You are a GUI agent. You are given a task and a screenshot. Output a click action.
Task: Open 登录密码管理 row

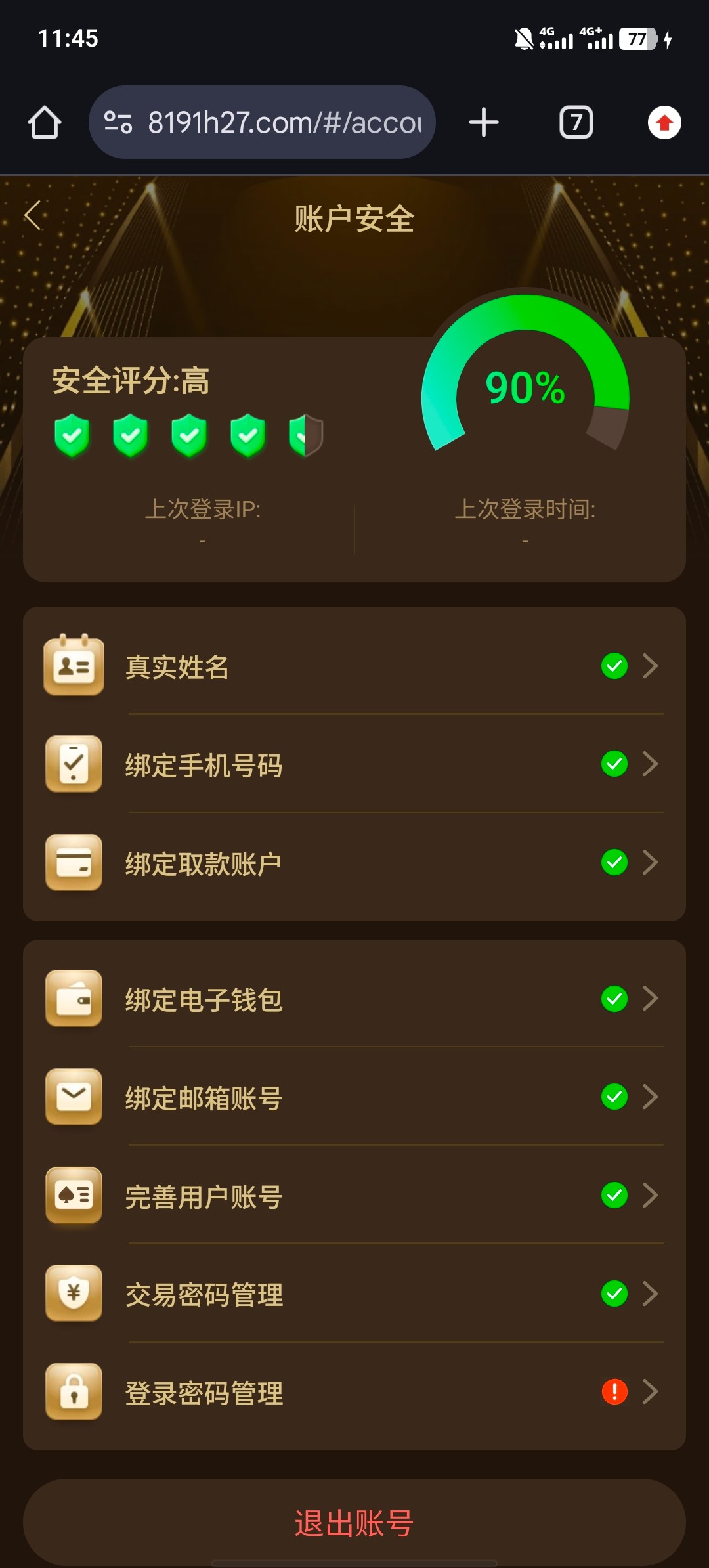[x=354, y=1392]
